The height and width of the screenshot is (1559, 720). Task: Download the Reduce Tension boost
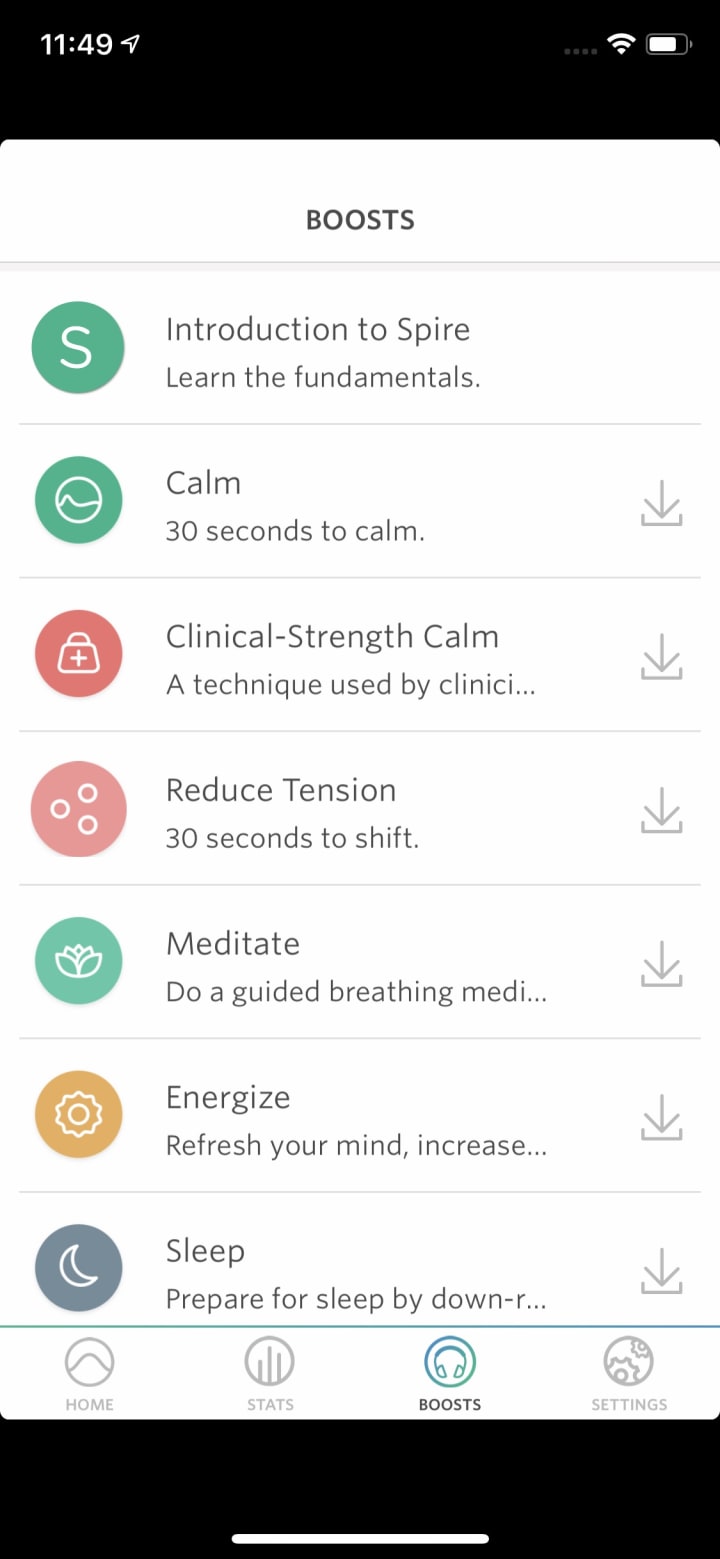[x=661, y=809]
